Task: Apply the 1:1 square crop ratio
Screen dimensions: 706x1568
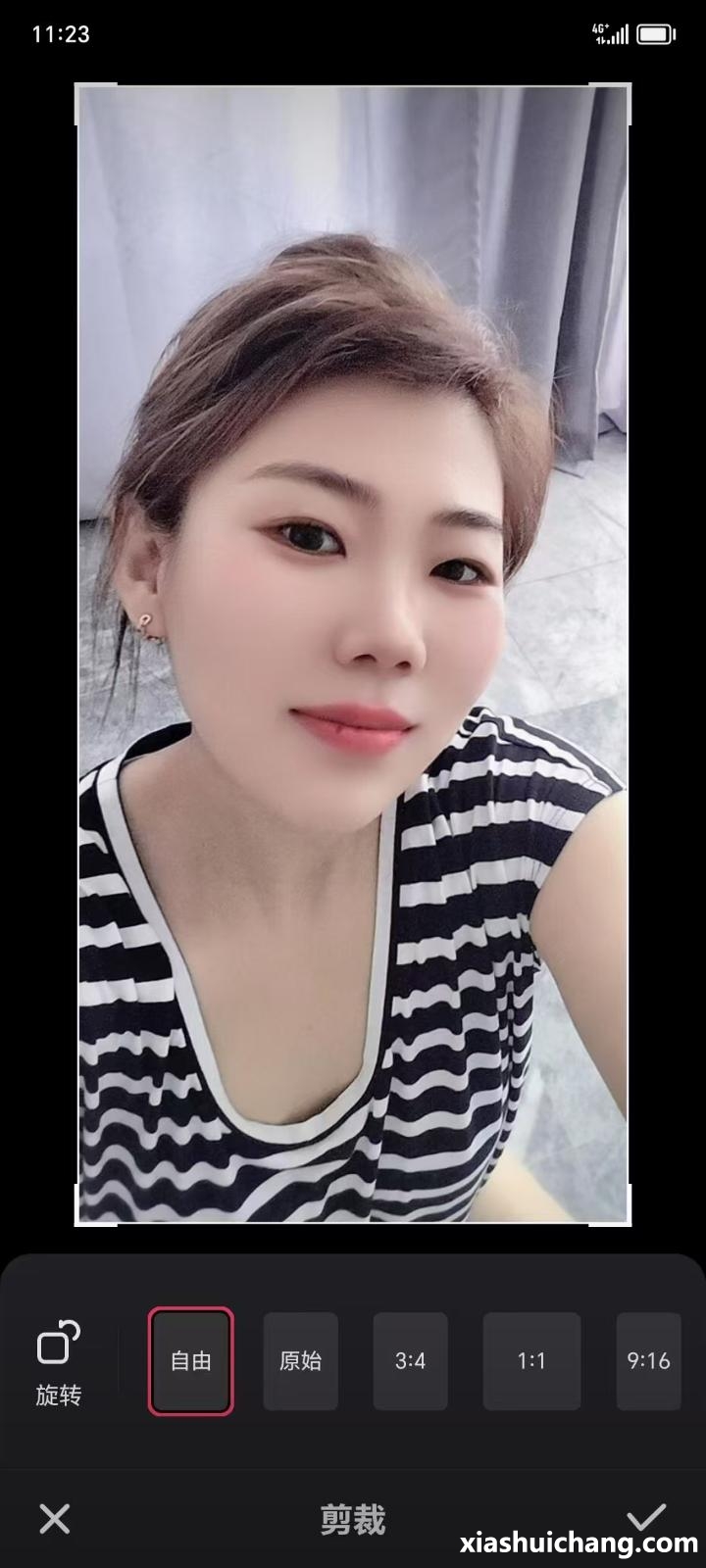Action: 530,1361
